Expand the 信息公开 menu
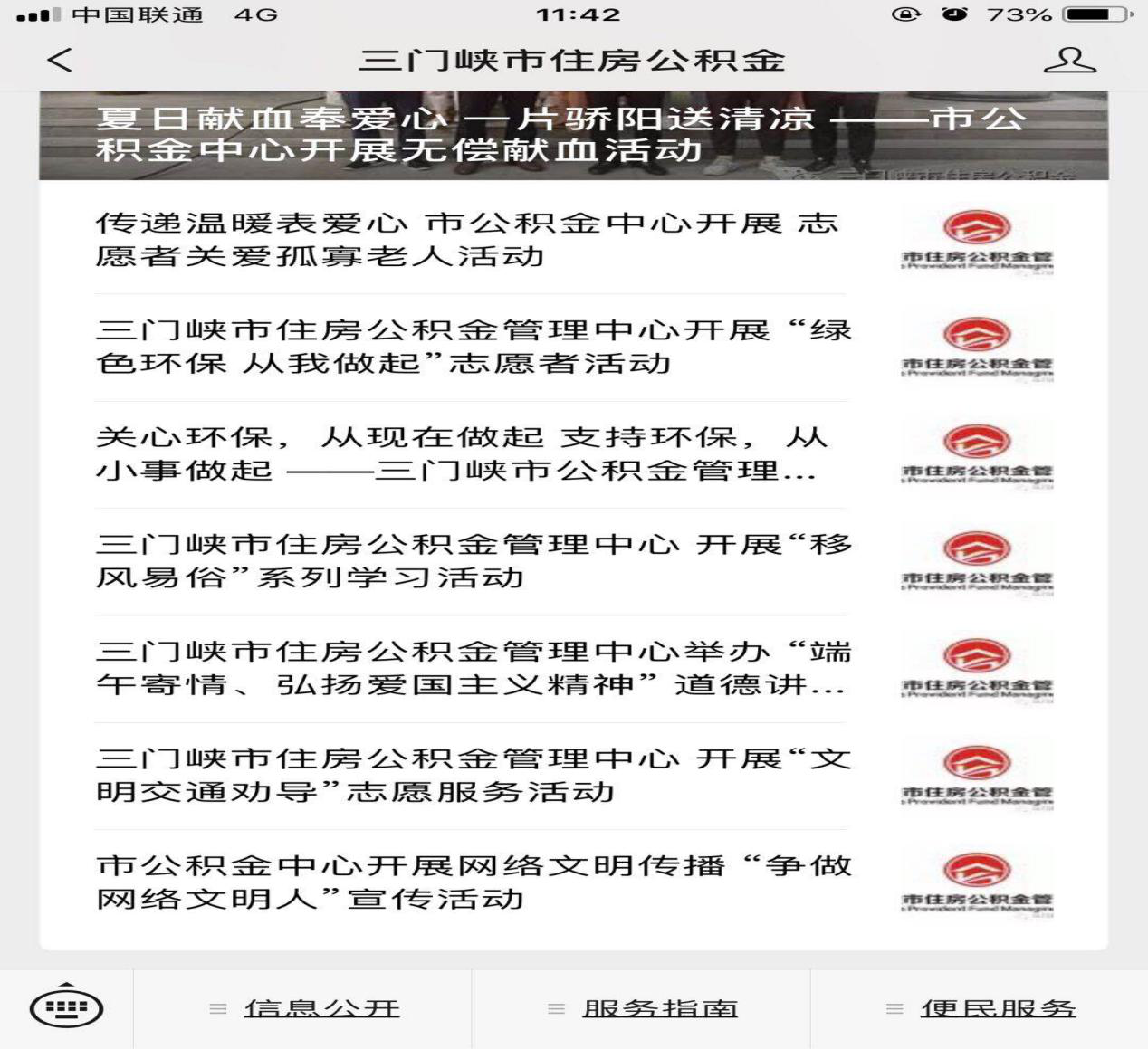The width and height of the screenshot is (1148, 1049). [303, 1008]
